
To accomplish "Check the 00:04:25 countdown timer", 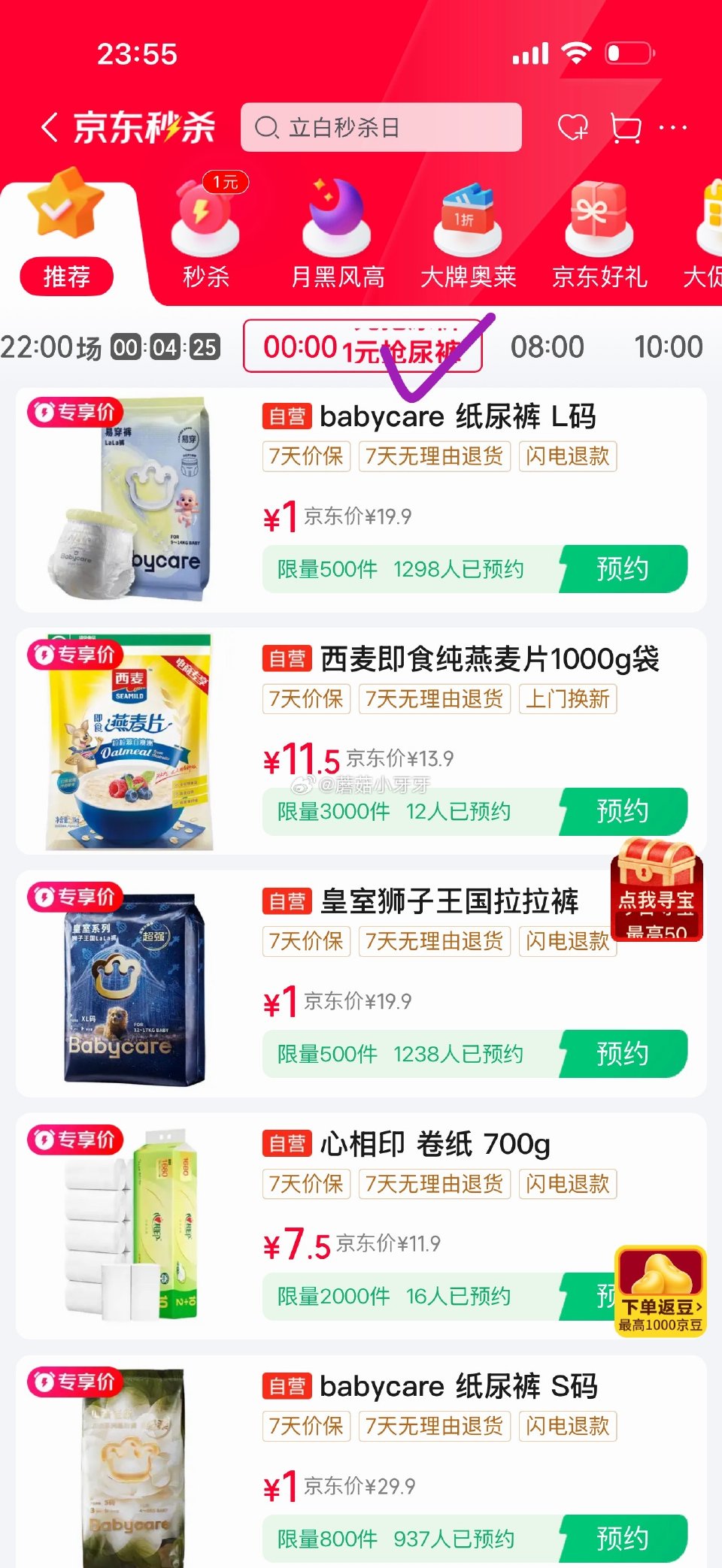I will click(x=163, y=347).
